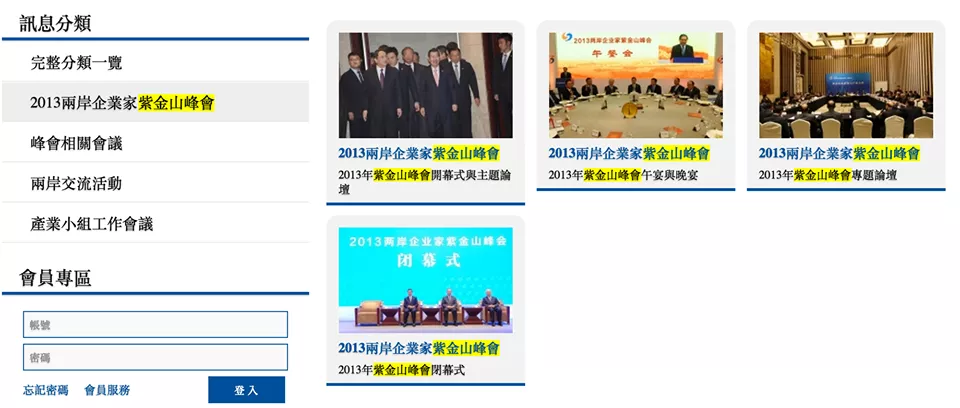The image size is (960, 408).
Task: Tap the 登入 login button
Action: [246, 390]
